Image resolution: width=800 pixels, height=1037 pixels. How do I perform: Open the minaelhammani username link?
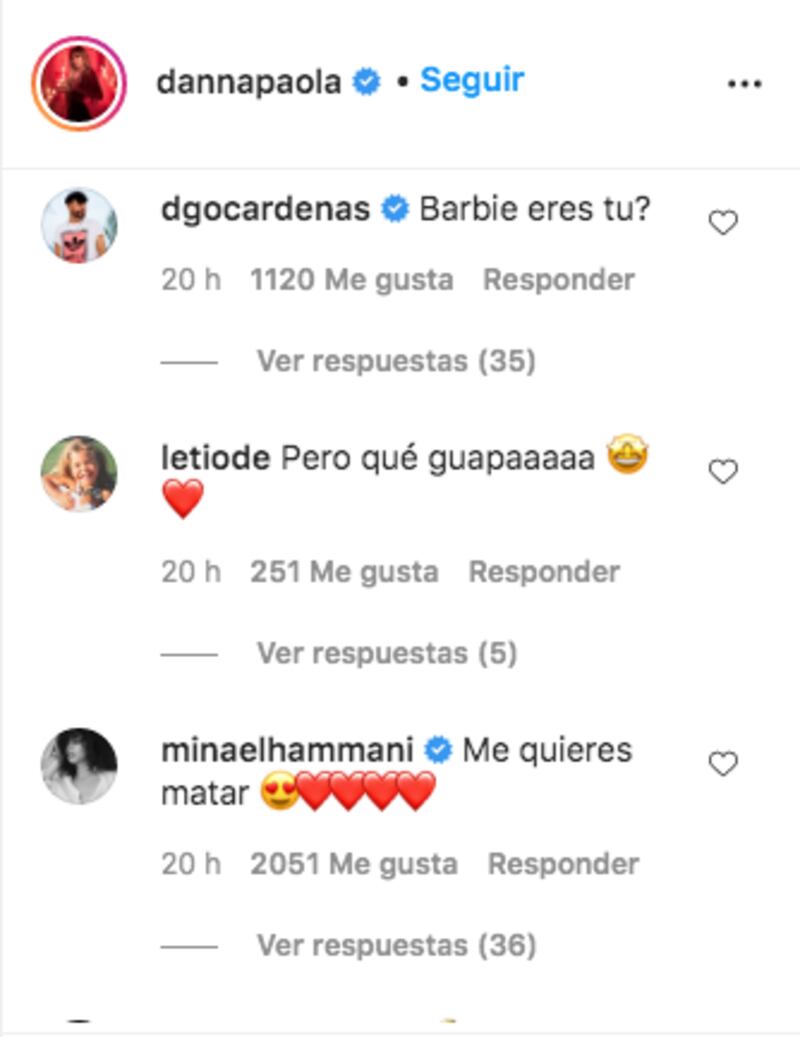[x=287, y=750]
